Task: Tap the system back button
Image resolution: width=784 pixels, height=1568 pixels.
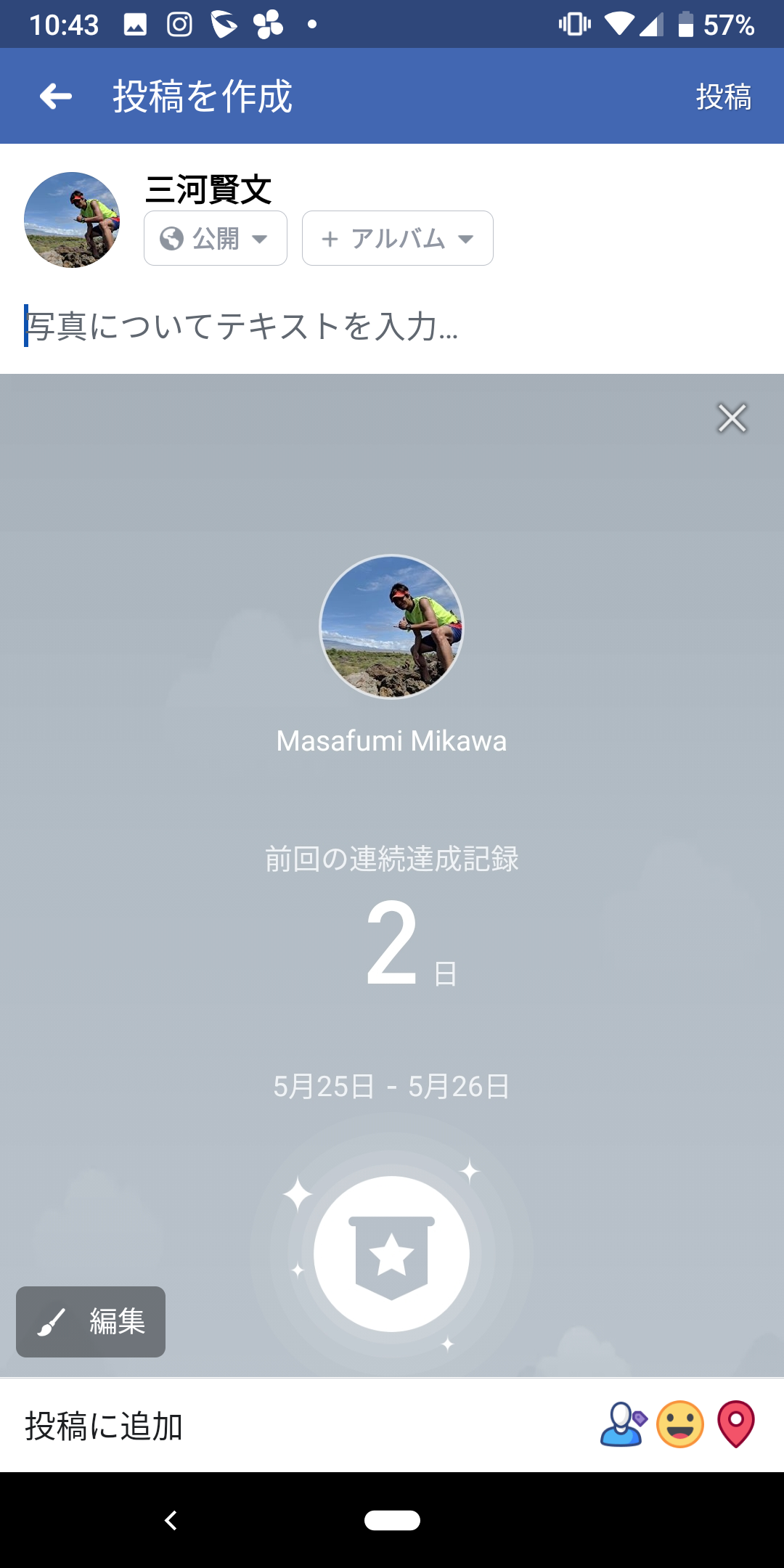Action: tap(171, 1520)
